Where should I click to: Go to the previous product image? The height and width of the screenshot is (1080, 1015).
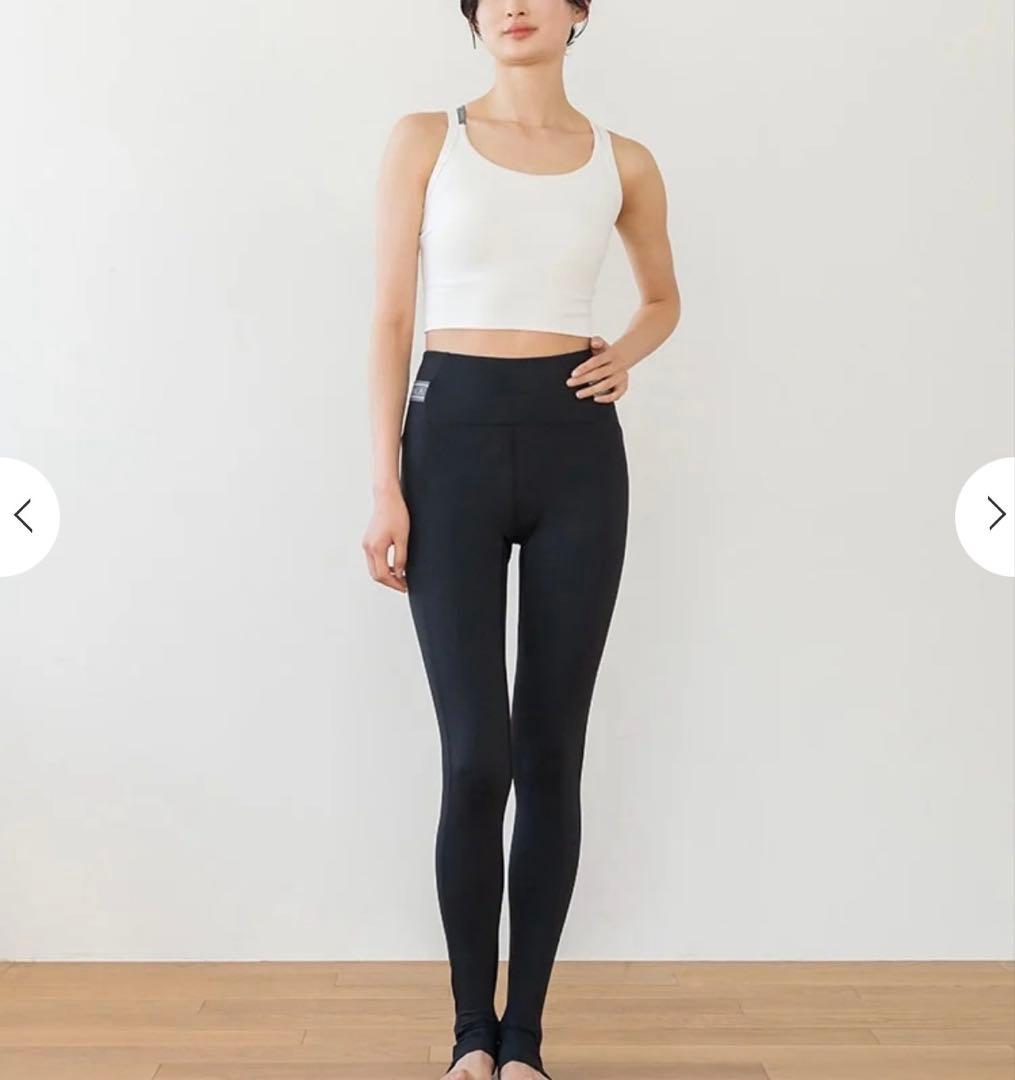[x=24, y=516]
